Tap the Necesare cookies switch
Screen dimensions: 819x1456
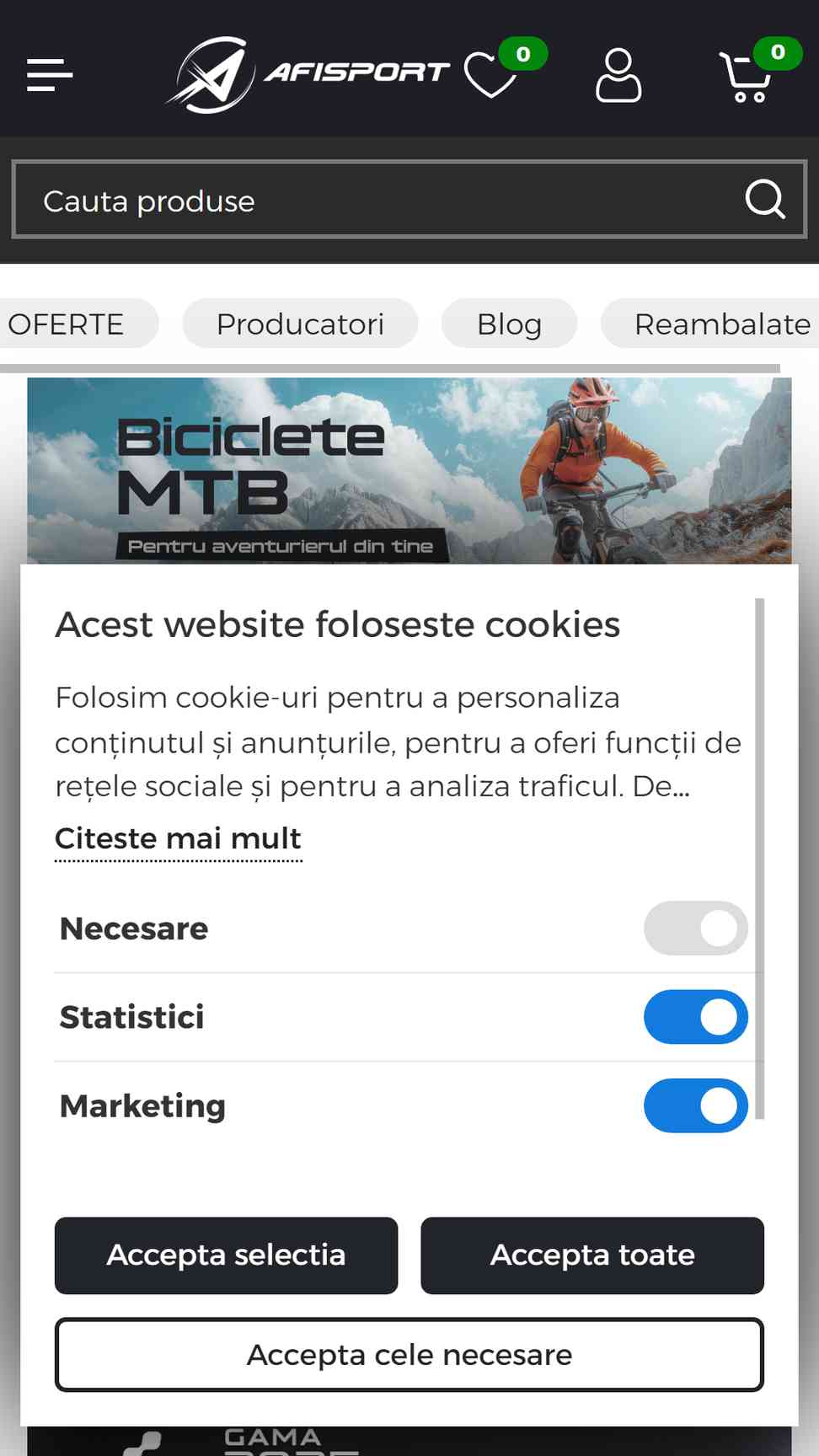tap(696, 929)
